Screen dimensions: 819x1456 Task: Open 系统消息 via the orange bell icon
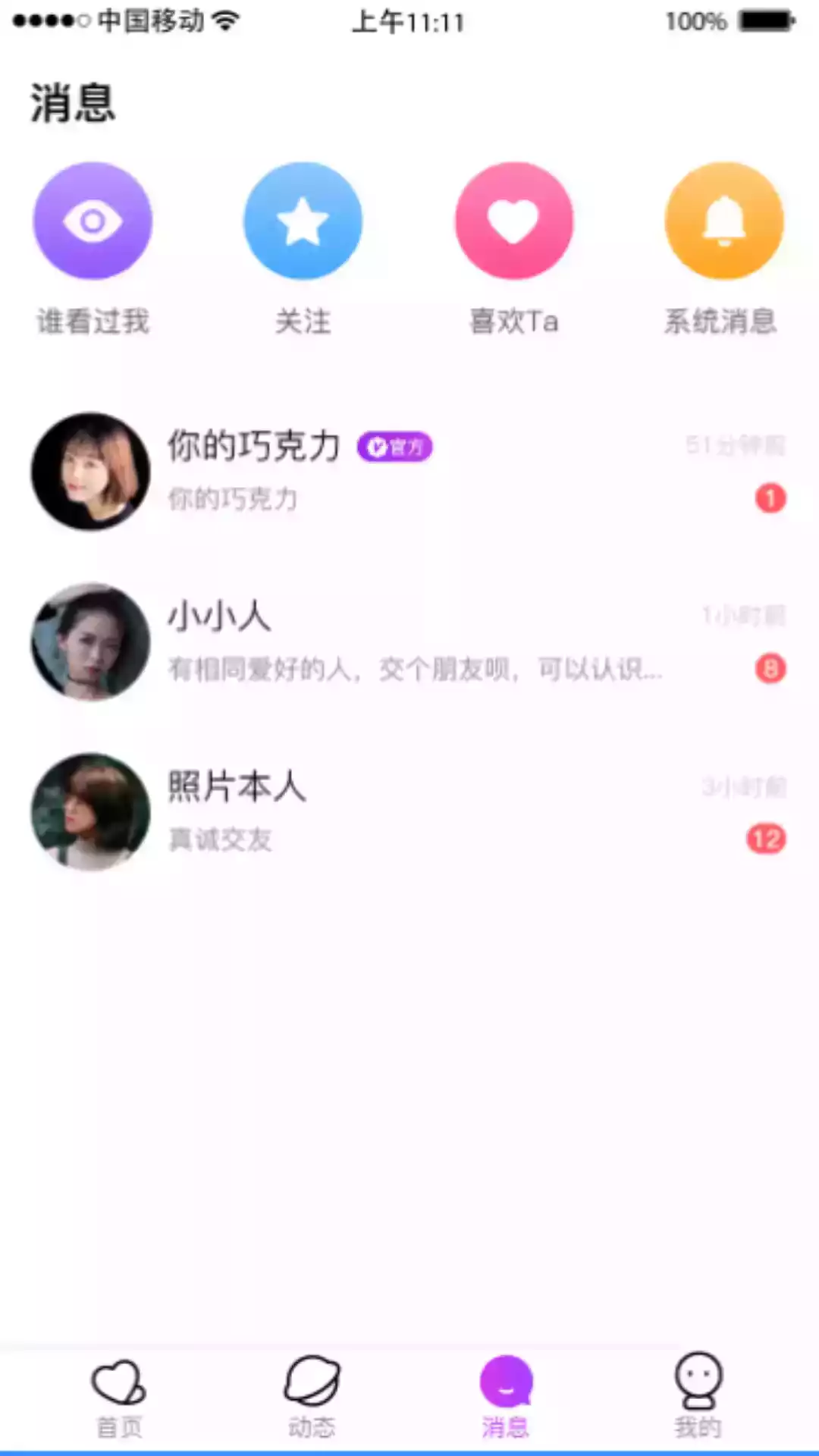pyautogui.click(x=724, y=219)
